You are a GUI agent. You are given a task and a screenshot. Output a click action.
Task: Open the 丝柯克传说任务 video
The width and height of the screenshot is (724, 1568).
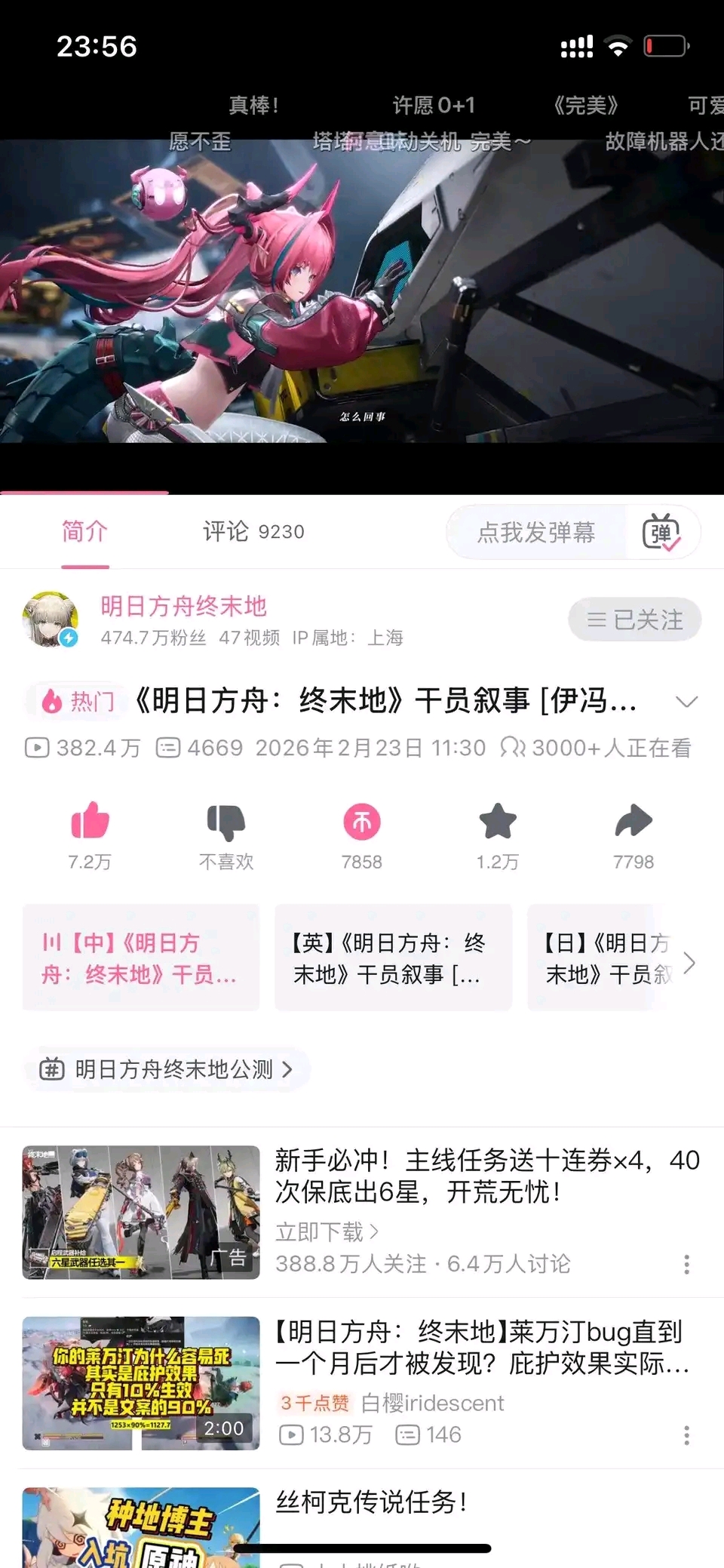point(371,1502)
